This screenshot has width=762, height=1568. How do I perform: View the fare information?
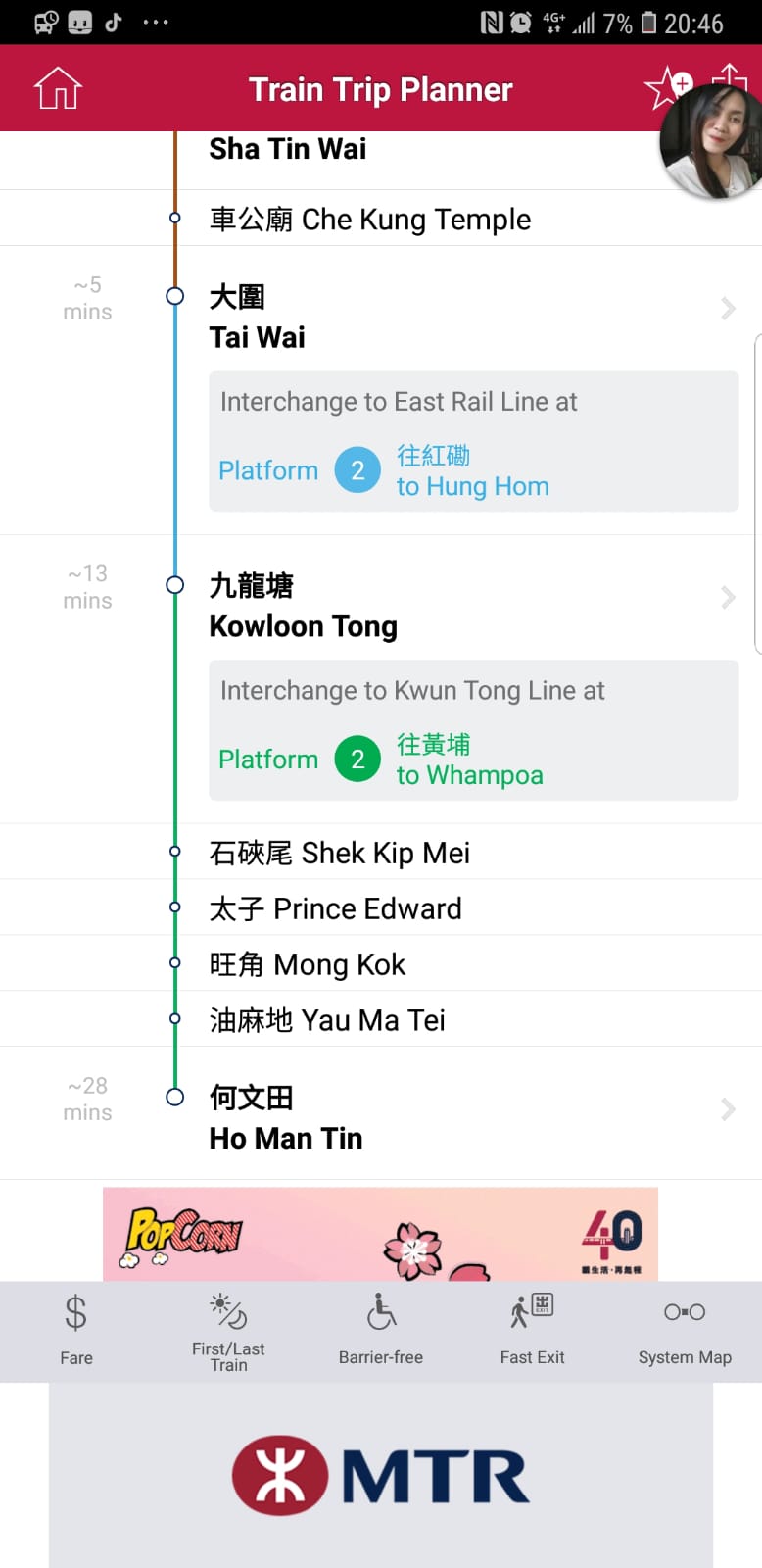pyautogui.click(x=76, y=1330)
